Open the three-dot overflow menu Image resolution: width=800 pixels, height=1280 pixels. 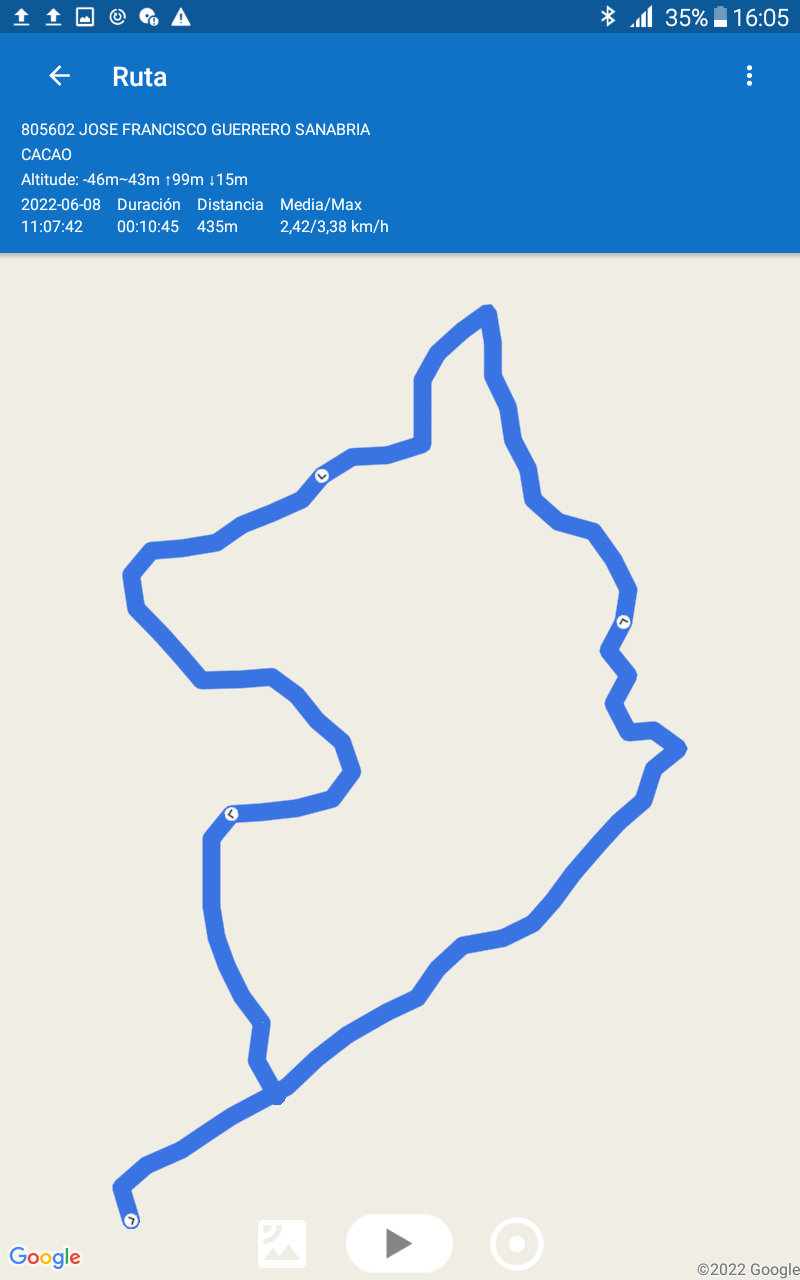[x=749, y=76]
